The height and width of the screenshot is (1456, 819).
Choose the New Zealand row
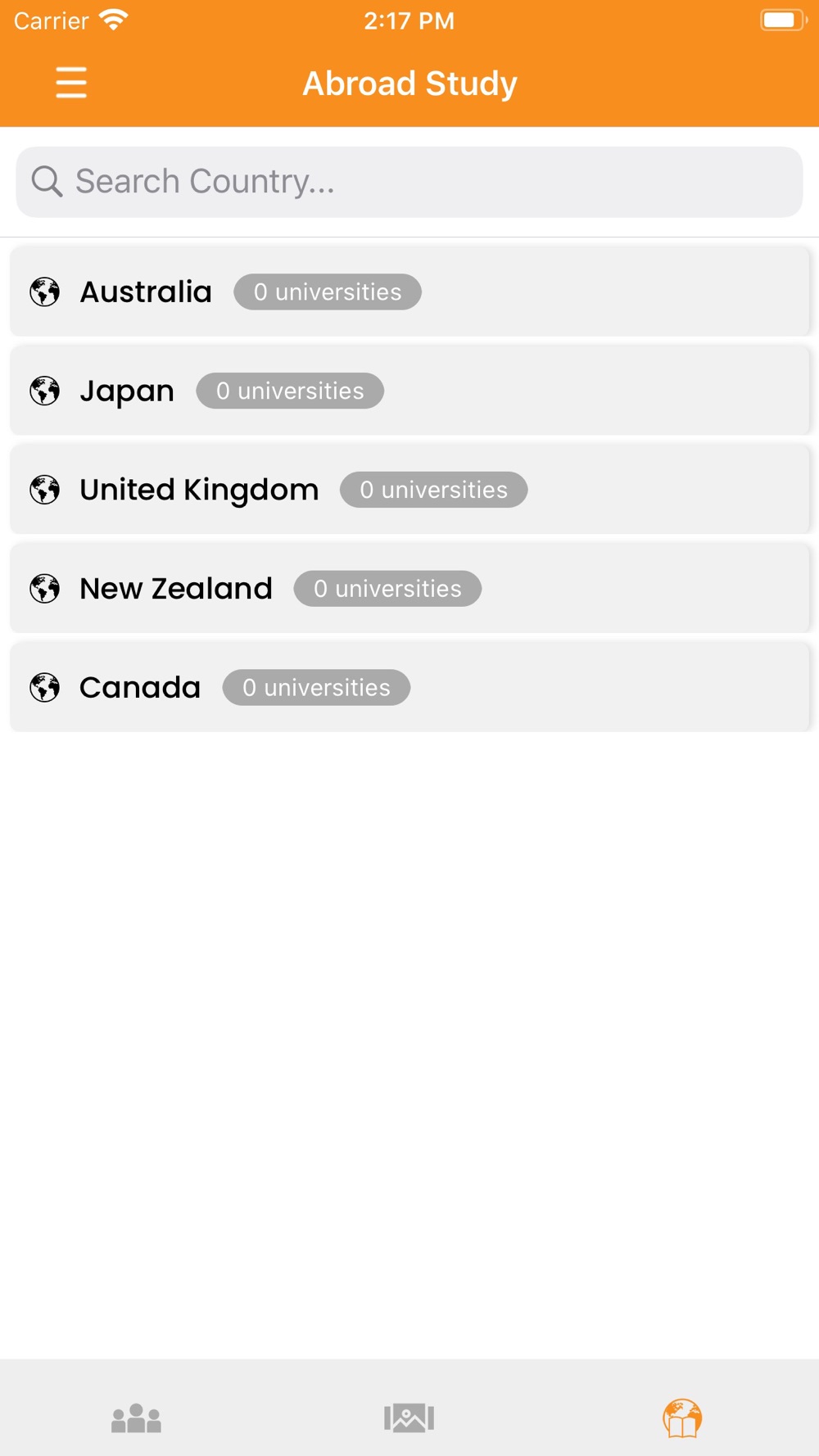(409, 589)
